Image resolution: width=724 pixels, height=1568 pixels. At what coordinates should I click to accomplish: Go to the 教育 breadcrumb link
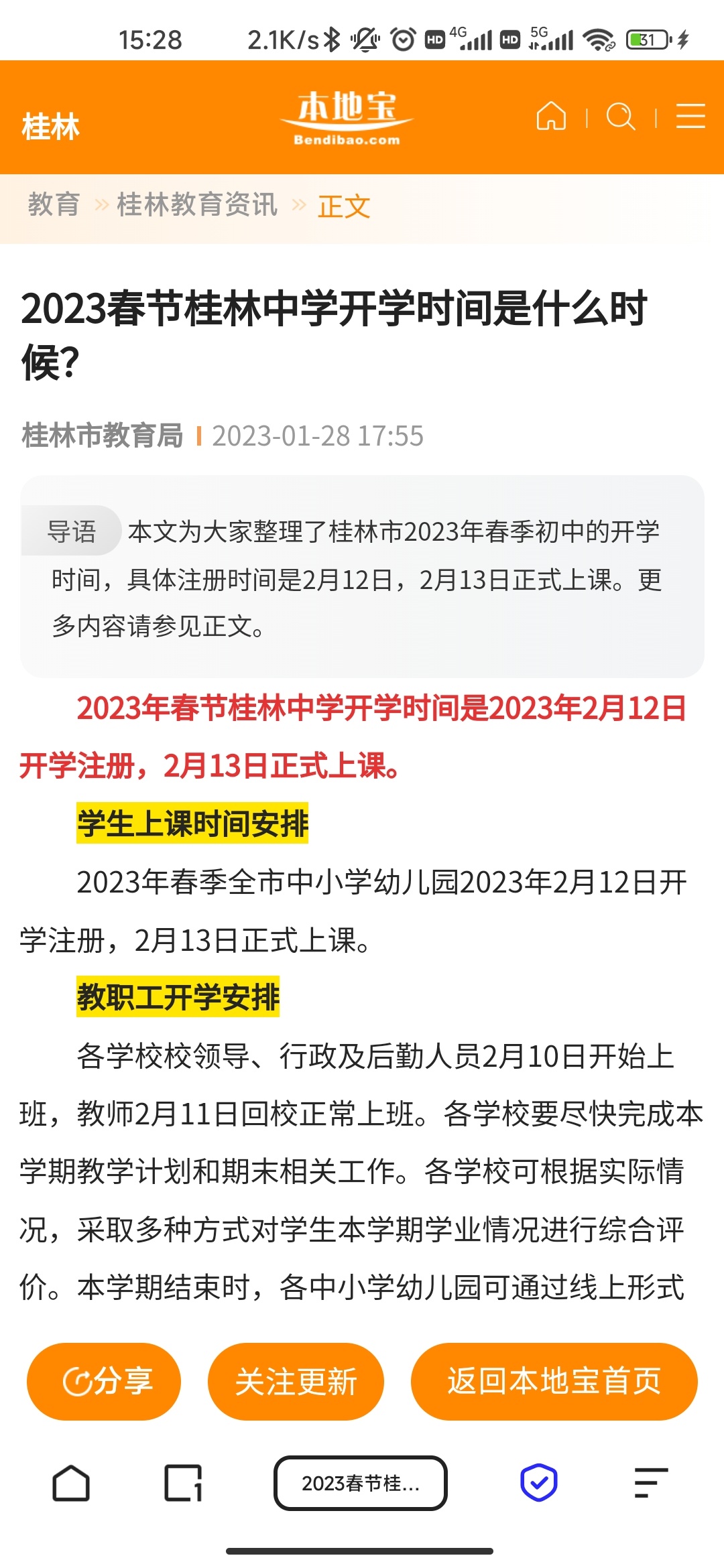(x=54, y=204)
